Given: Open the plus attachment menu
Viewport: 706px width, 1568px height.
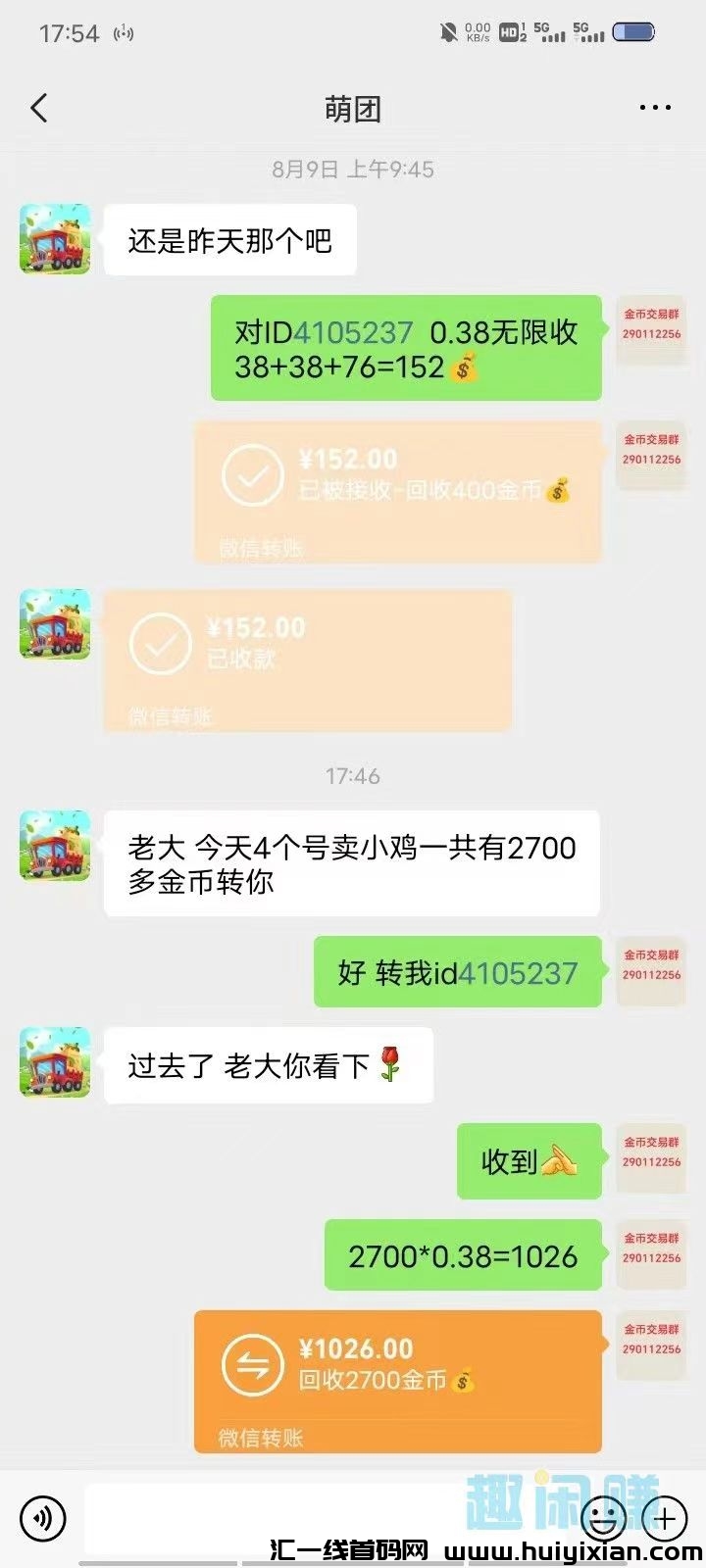Looking at the screenshot, I should (665, 1519).
